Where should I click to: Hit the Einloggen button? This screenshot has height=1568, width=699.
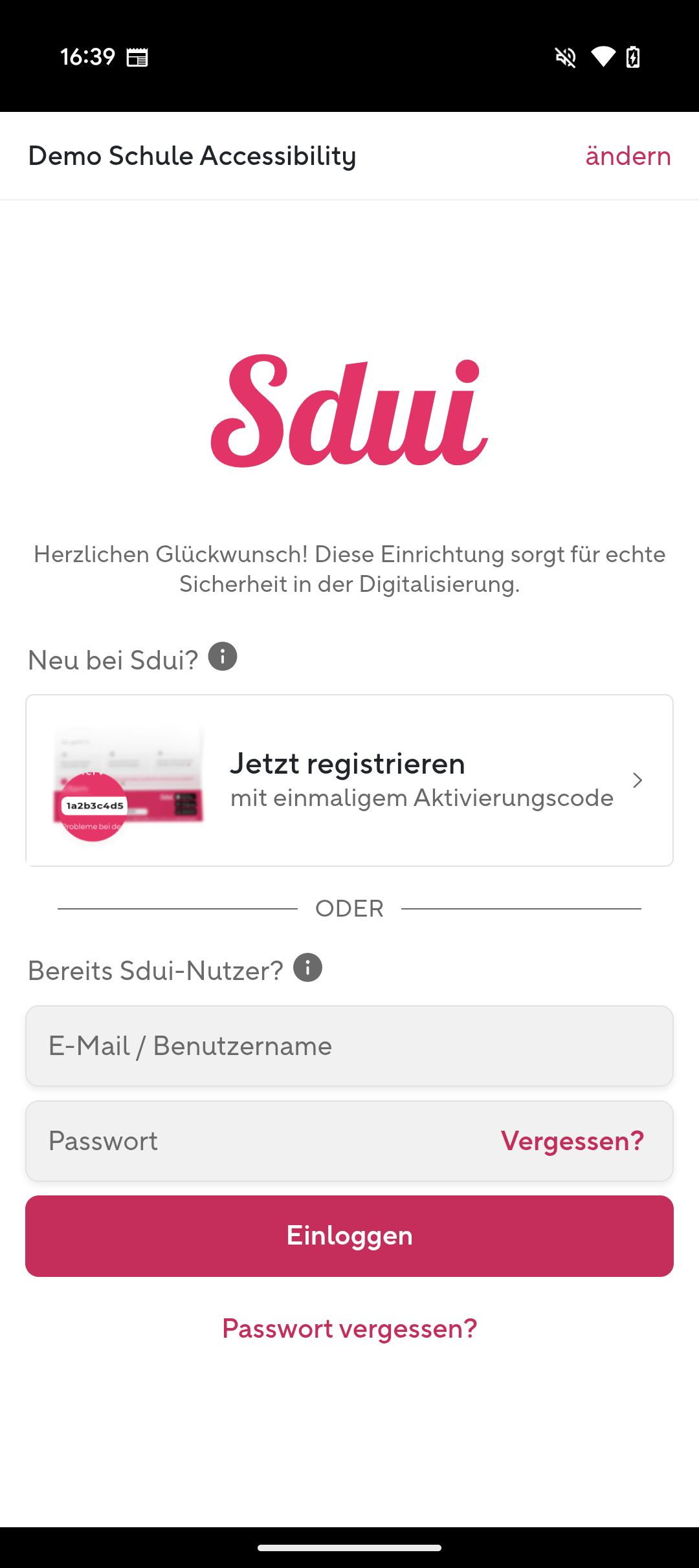coord(349,1236)
